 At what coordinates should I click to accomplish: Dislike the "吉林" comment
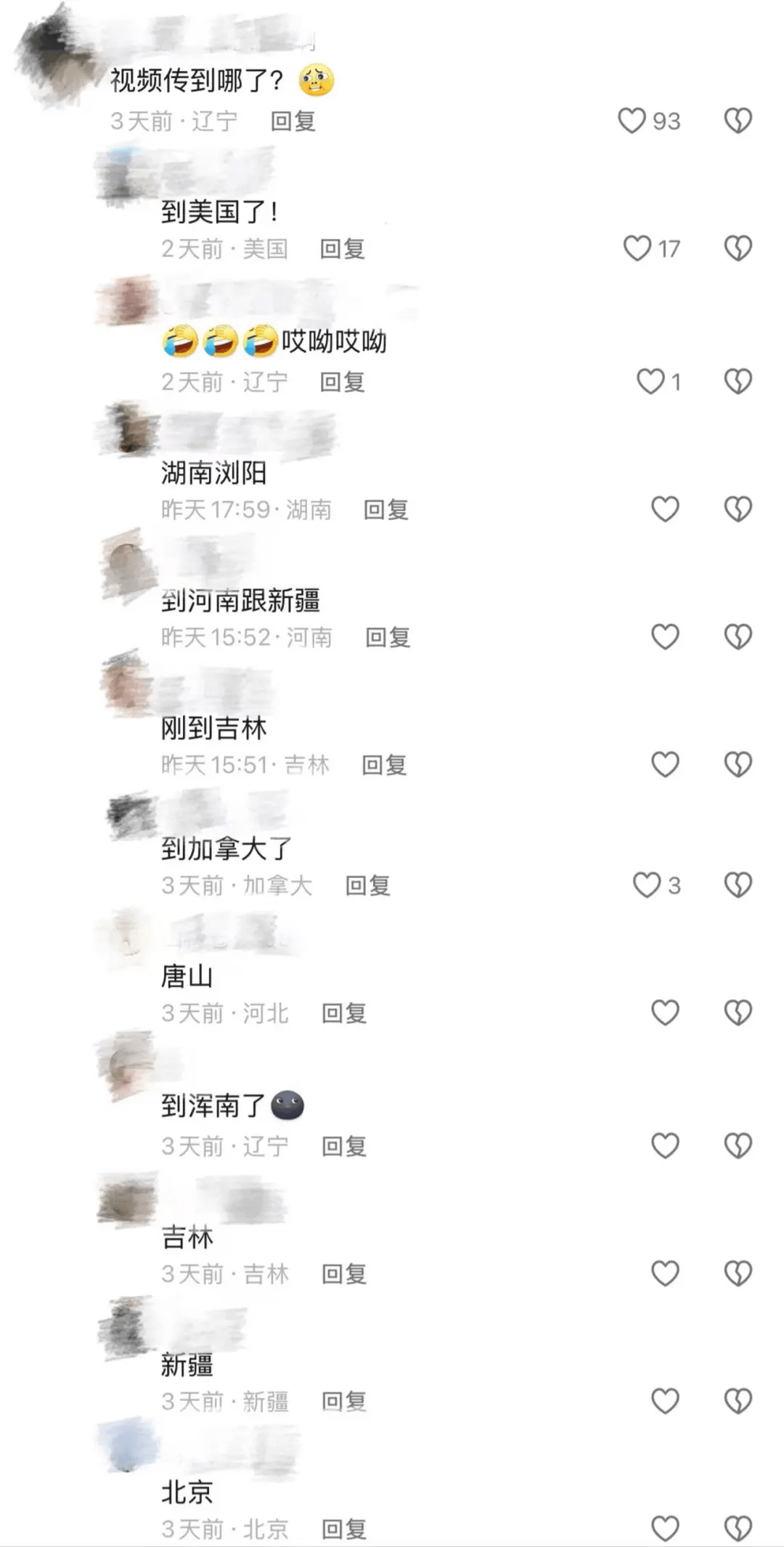coord(738,1272)
